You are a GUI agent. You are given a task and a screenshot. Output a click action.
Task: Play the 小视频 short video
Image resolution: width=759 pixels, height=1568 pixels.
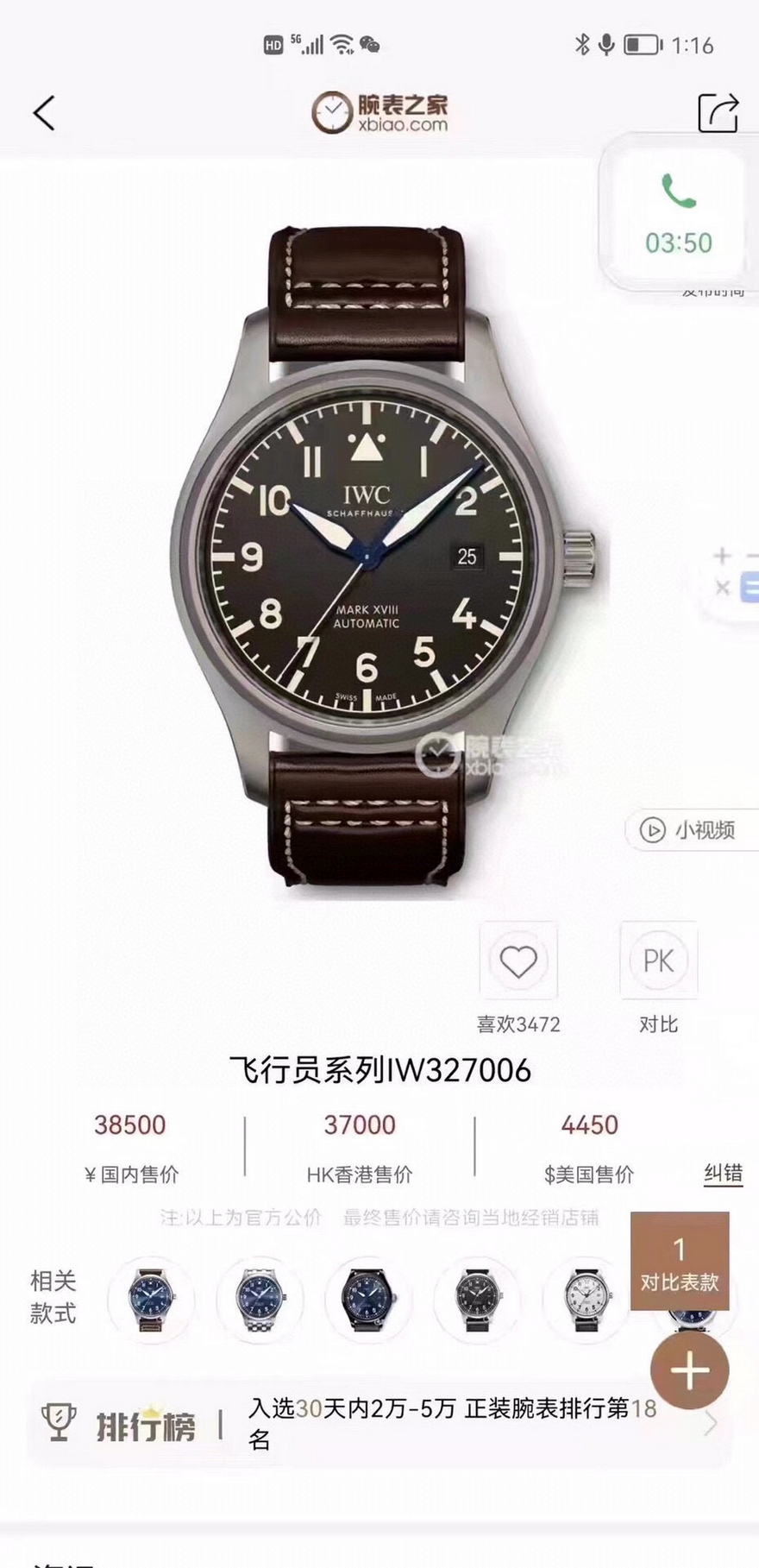(688, 830)
